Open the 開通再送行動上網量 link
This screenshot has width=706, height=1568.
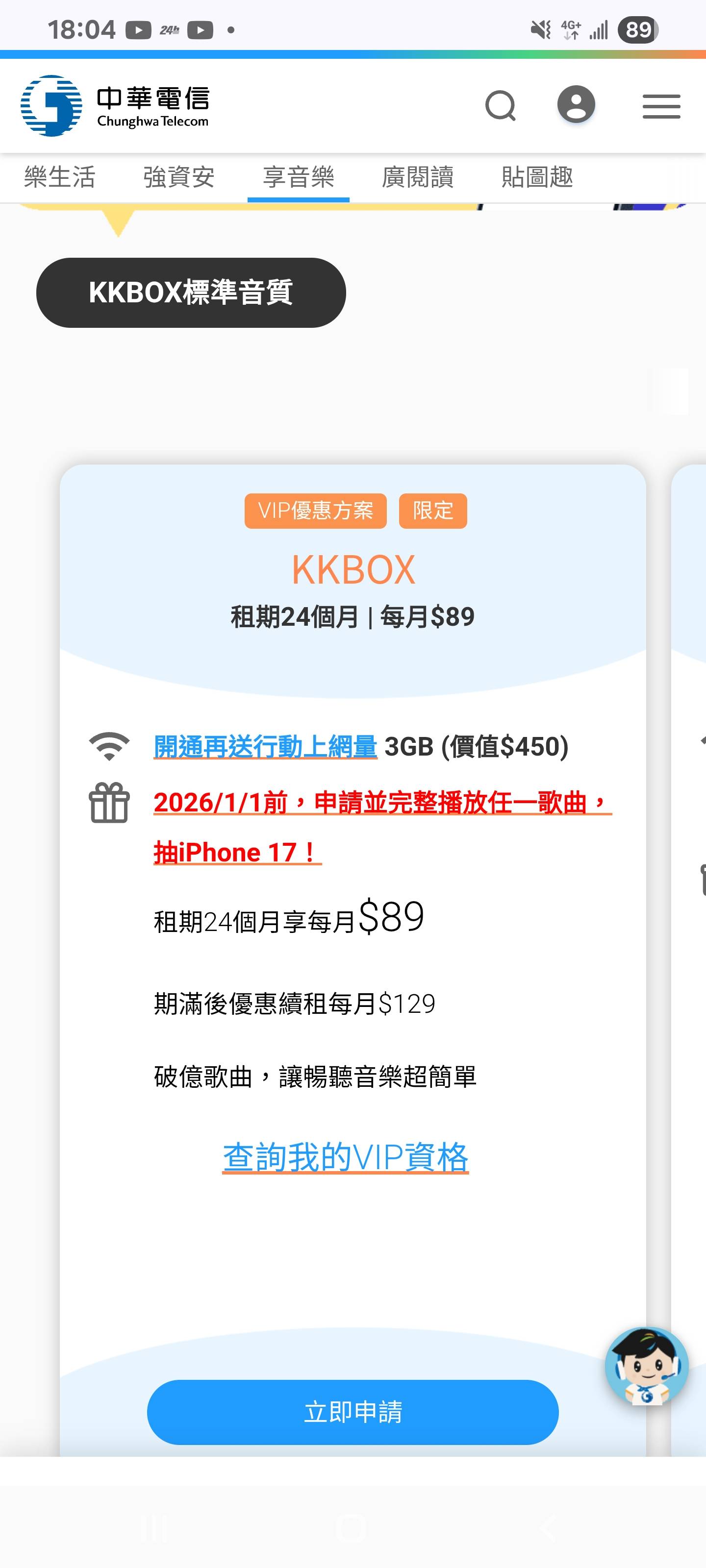(x=265, y=746)
